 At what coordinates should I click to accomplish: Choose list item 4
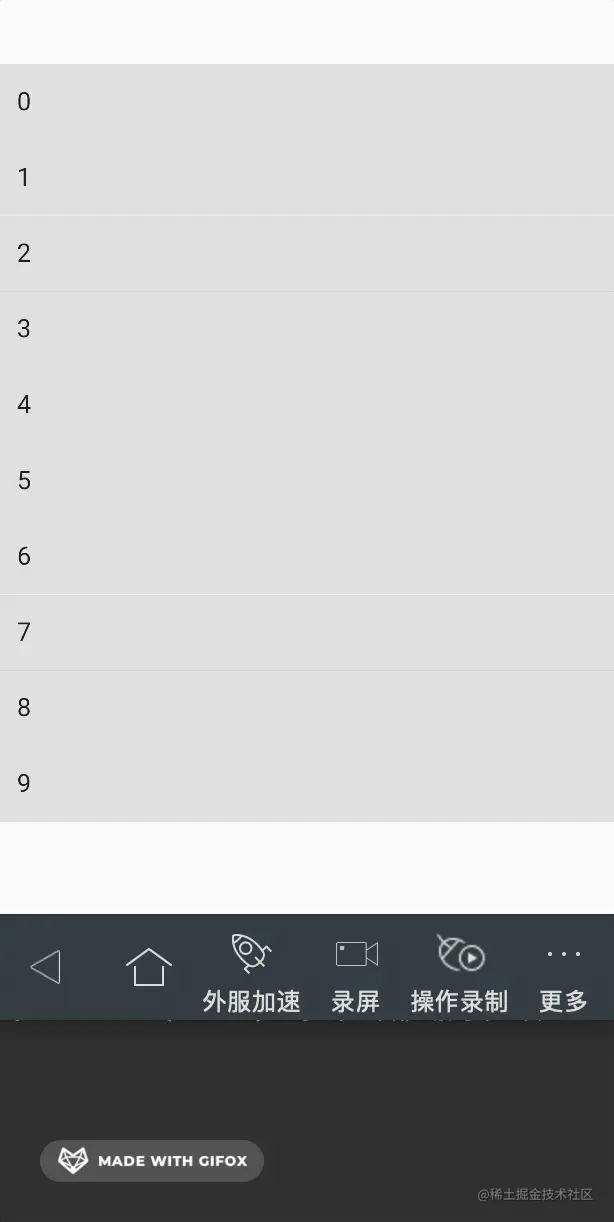pos(306,405)
